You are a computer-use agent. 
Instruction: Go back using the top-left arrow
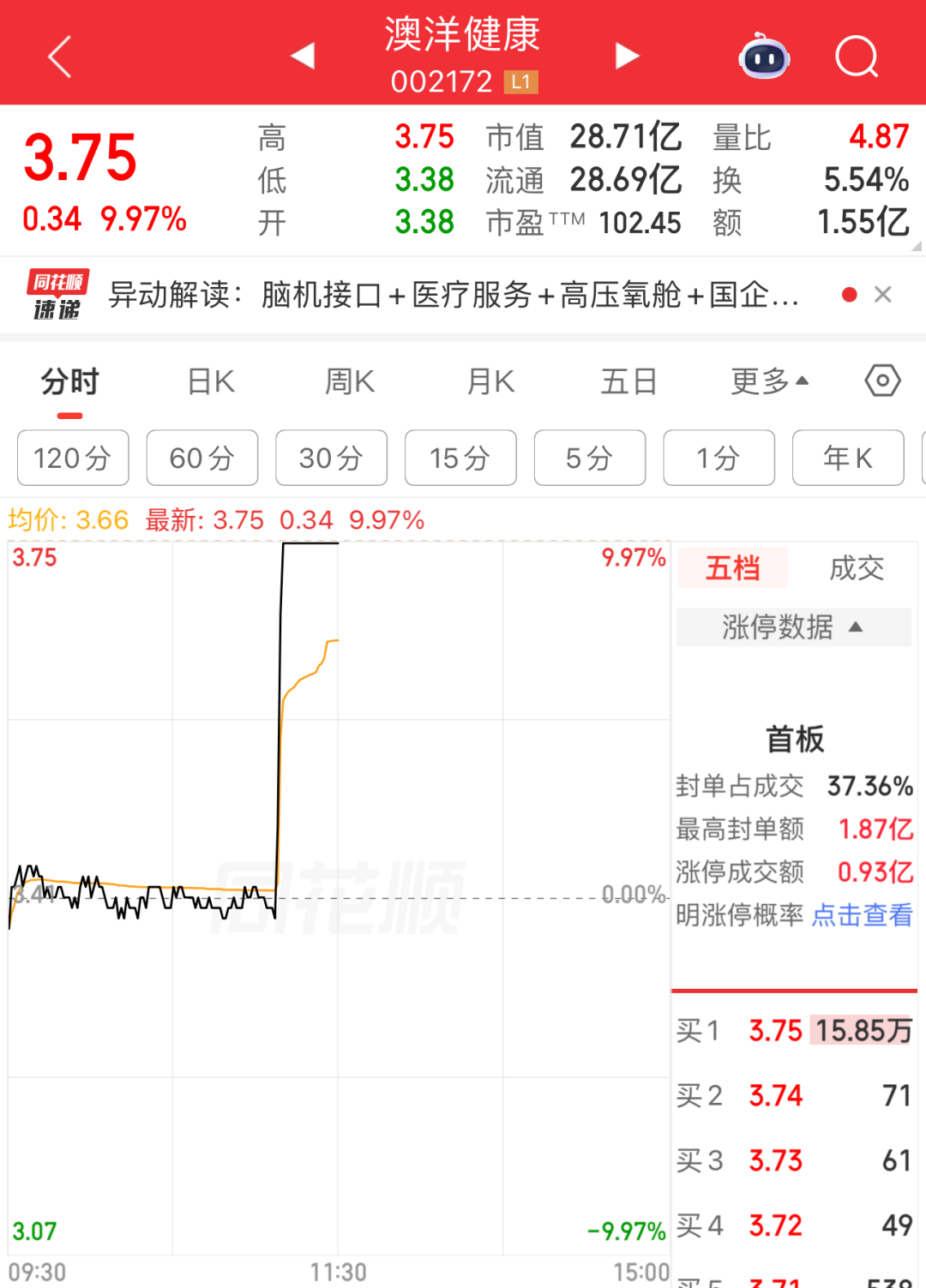[59, 57]
